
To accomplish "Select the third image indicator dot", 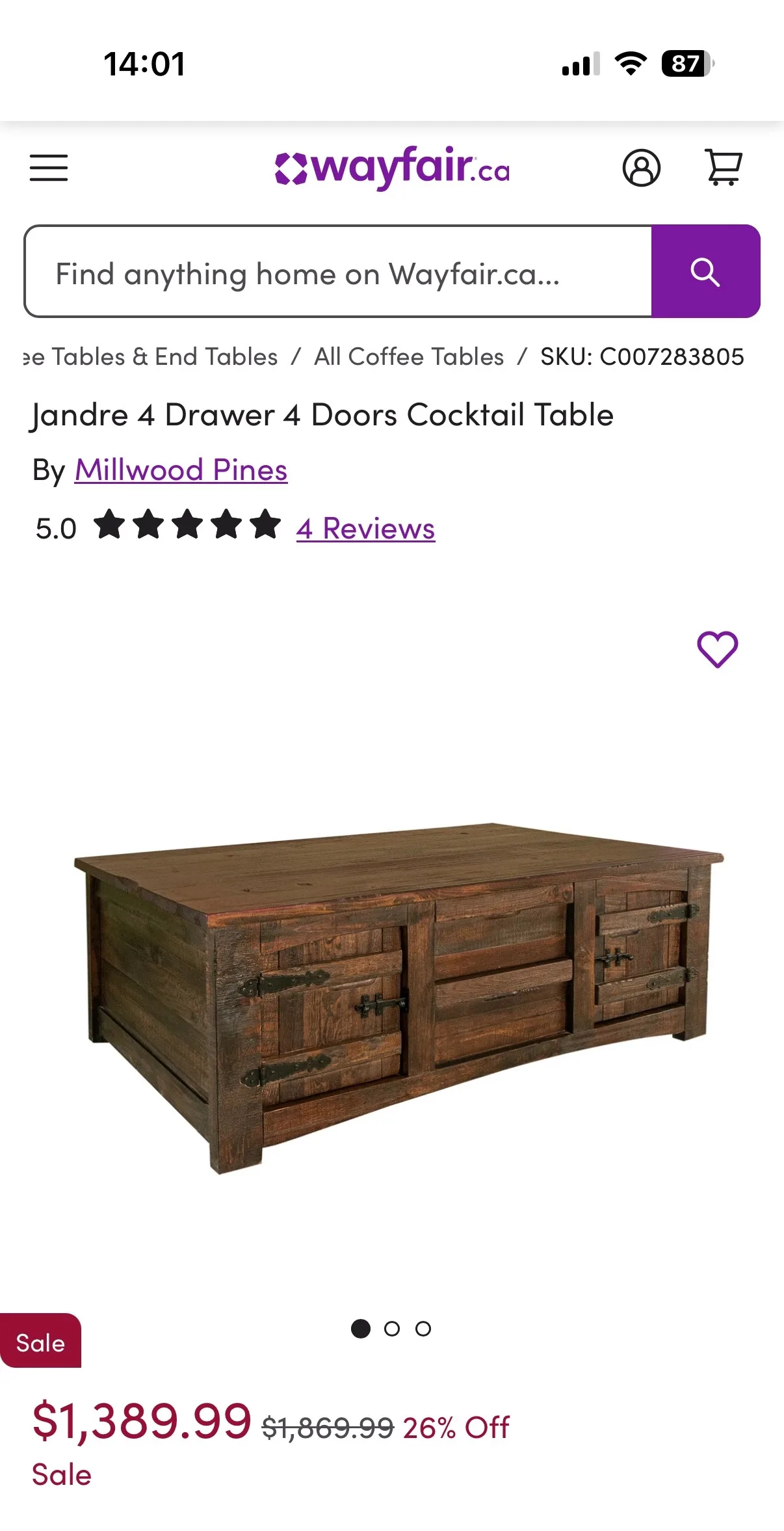I will pos(423,1329).
